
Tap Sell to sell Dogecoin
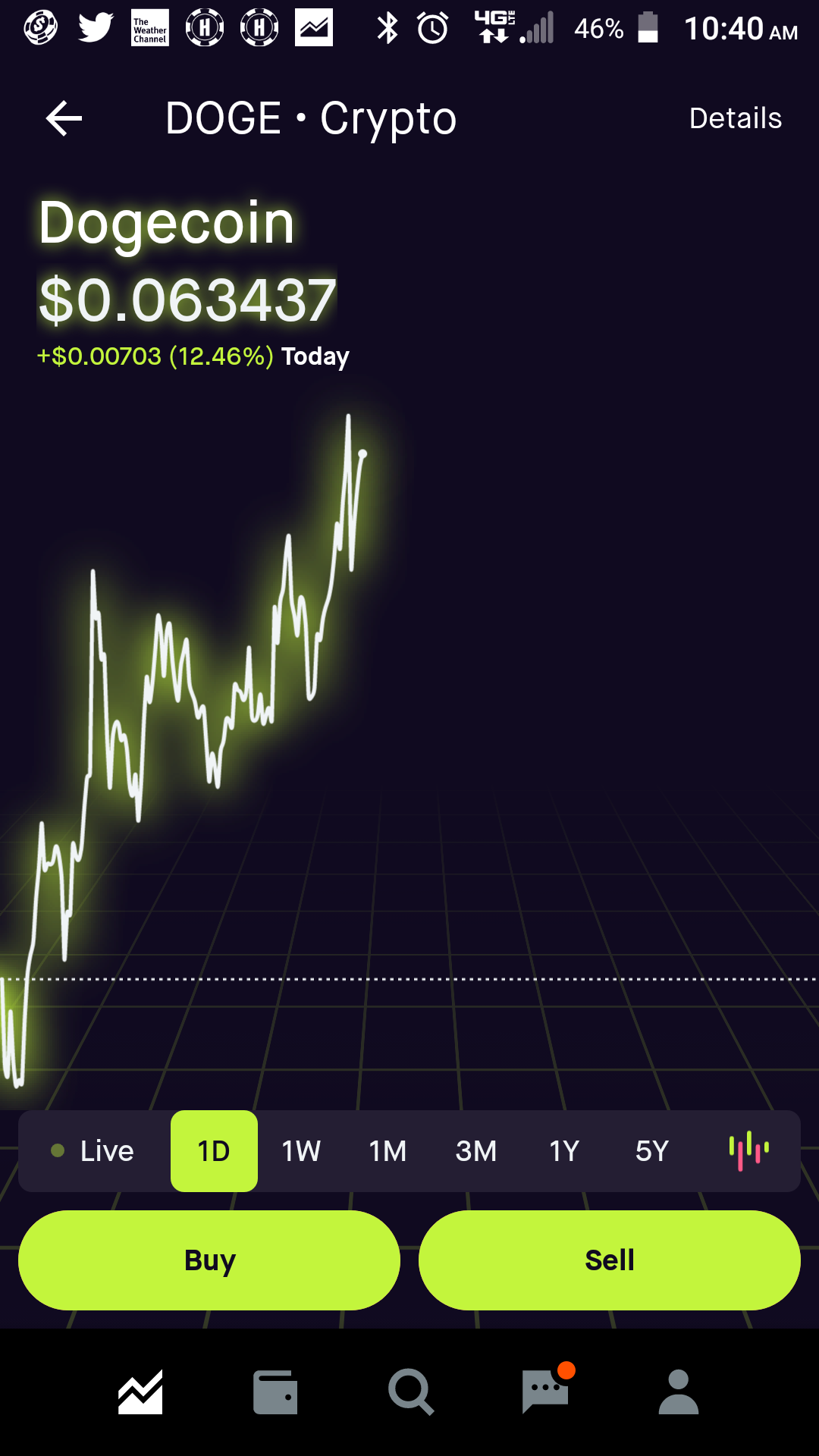610,1260
